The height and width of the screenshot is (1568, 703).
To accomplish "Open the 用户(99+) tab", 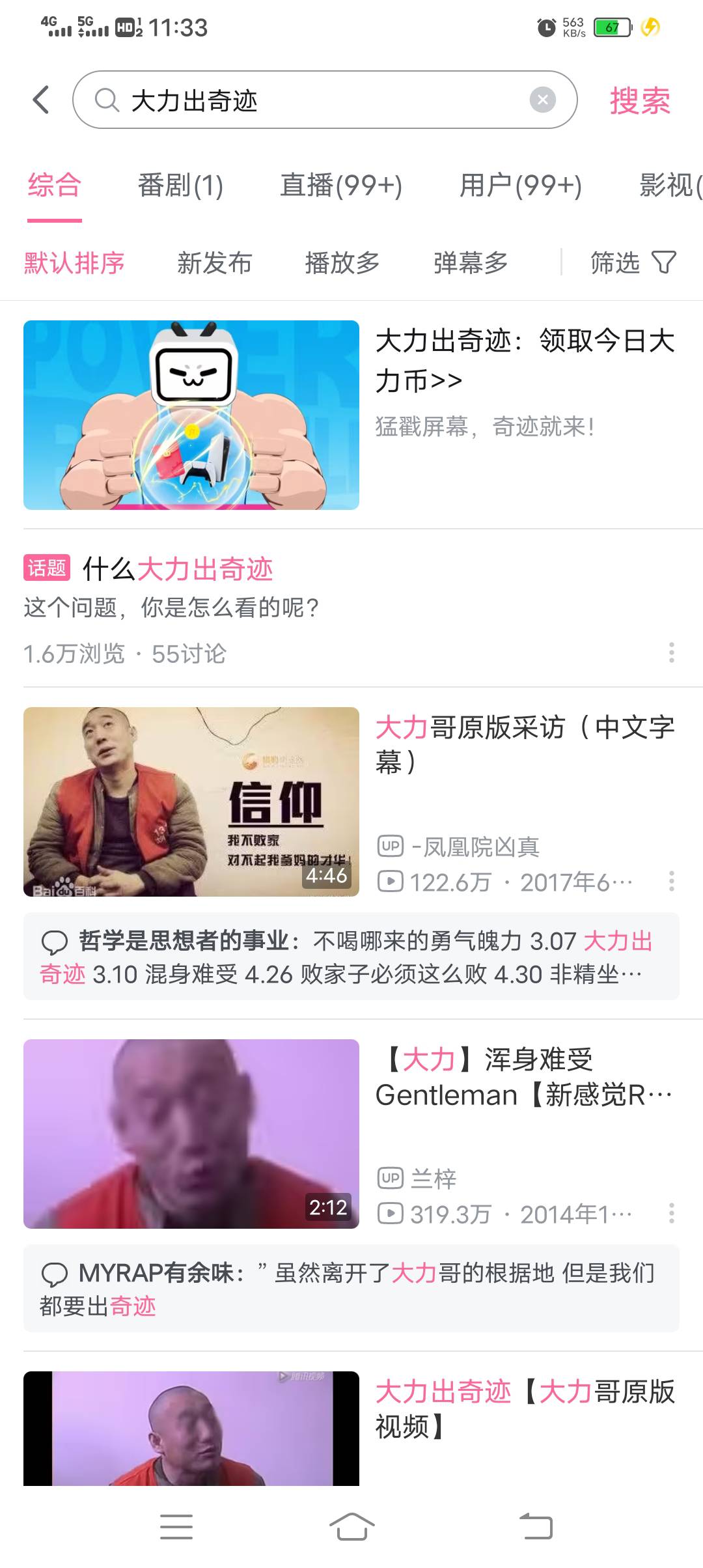I will point(521,186).
